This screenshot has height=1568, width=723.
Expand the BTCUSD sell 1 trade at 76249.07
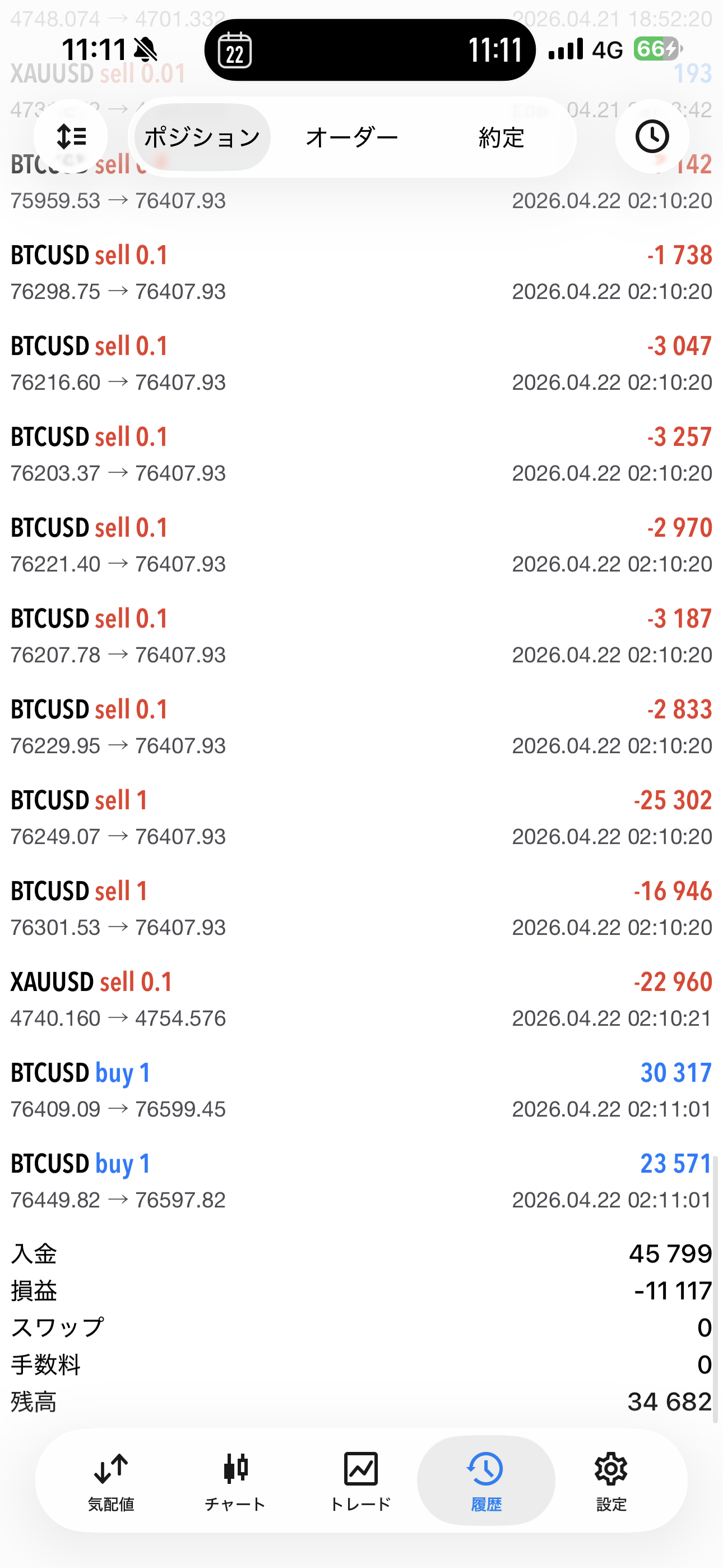pyautogui.click(x=361, y=818)
